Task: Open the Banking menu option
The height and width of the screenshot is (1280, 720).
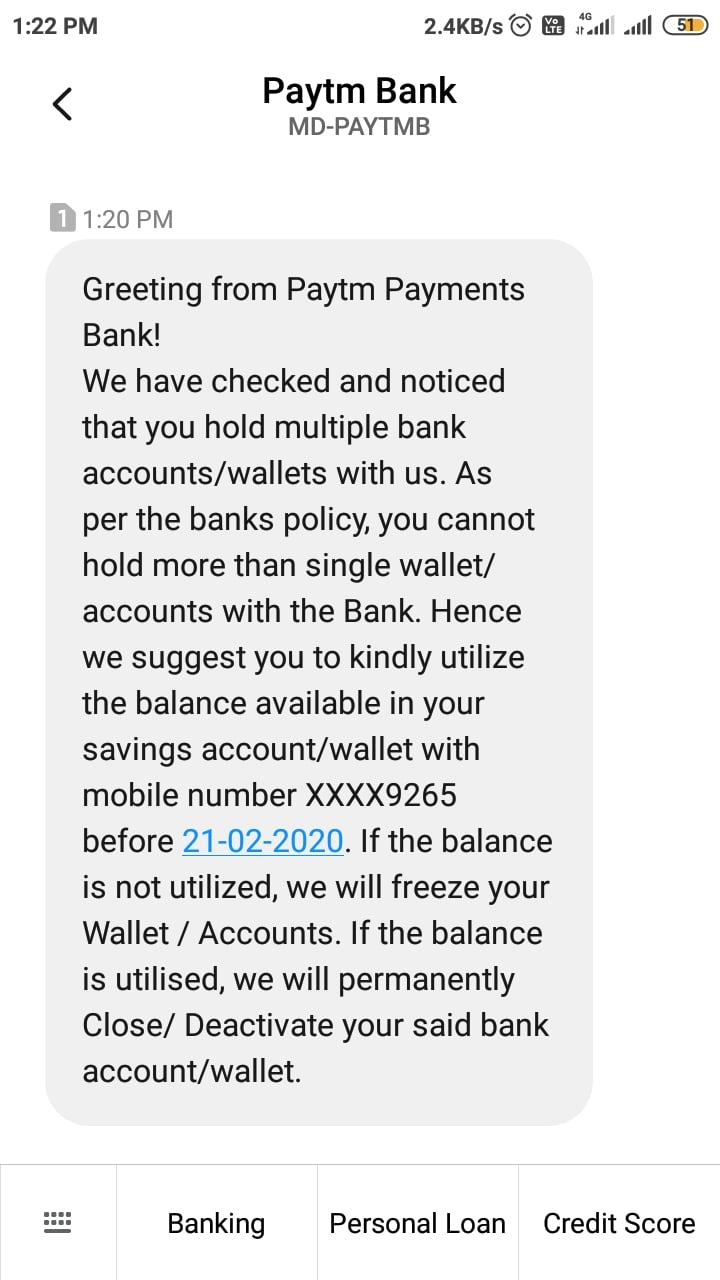Action: tap(216, 1223)
